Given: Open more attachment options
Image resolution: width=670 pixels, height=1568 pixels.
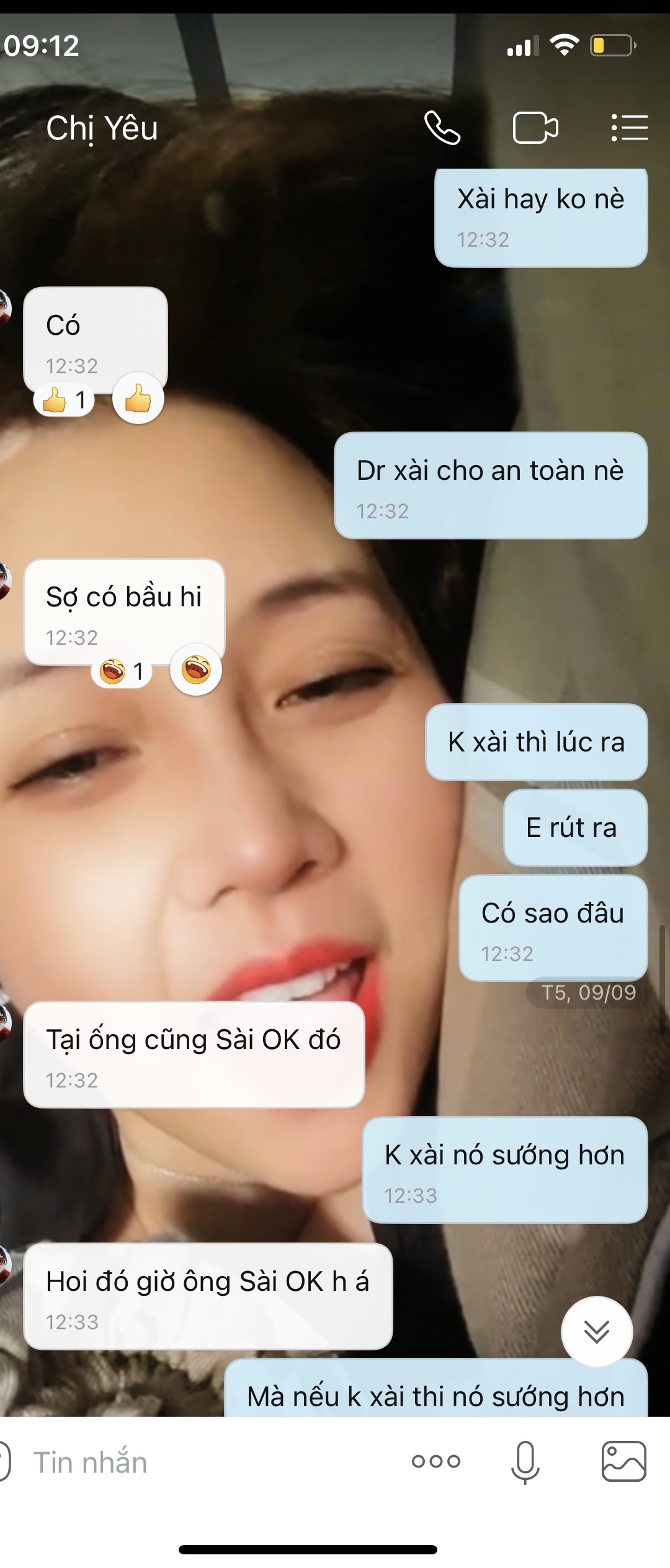Looking at the screenshot, I should click(x=436, y=1461).
